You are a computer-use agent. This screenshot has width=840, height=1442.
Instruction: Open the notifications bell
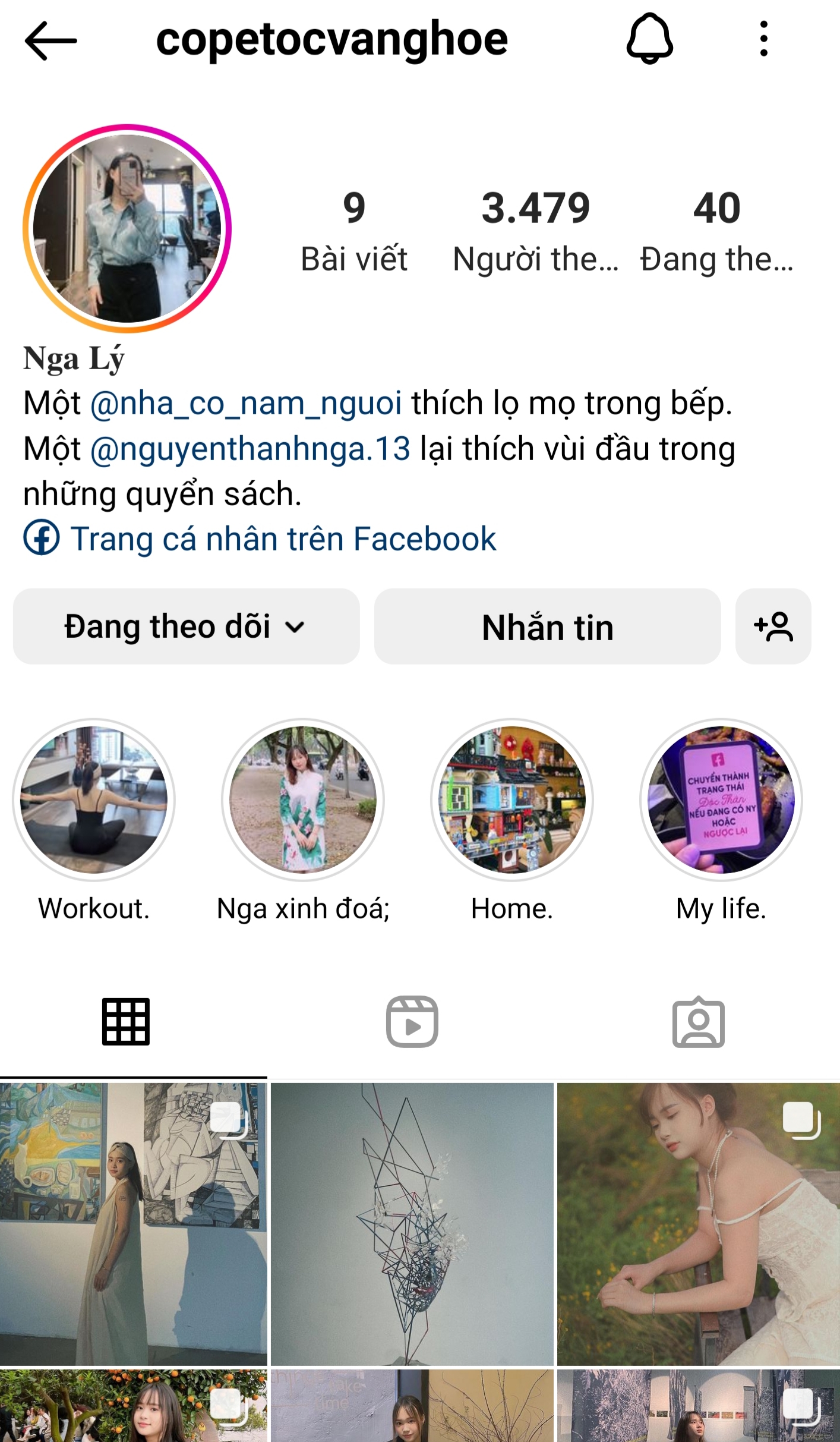click(649, 39)
